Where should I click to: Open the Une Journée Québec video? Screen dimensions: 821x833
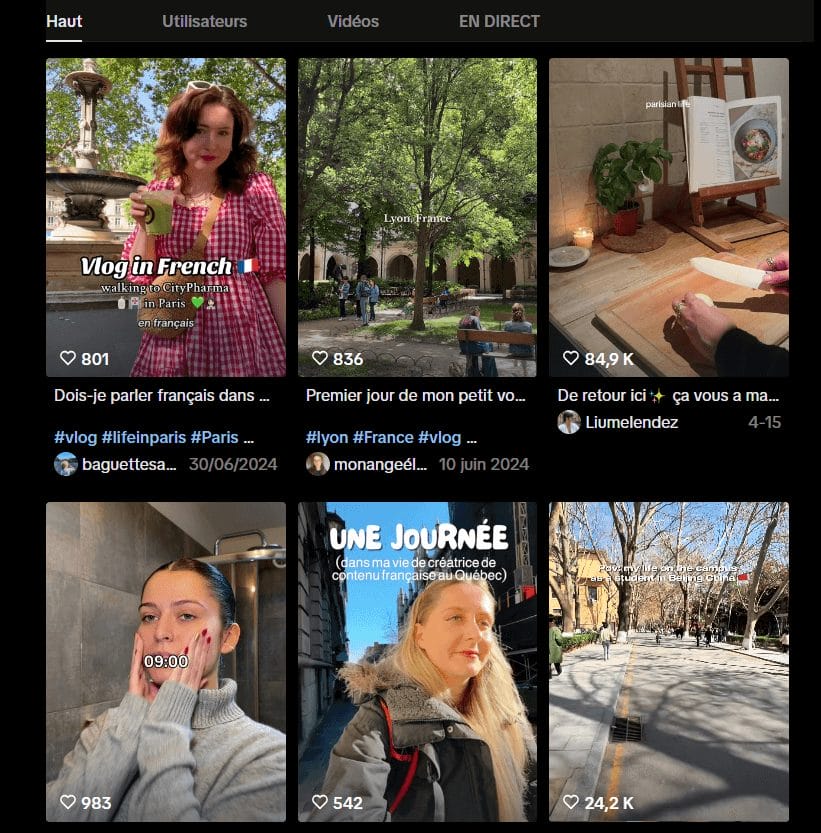[417, 660]
